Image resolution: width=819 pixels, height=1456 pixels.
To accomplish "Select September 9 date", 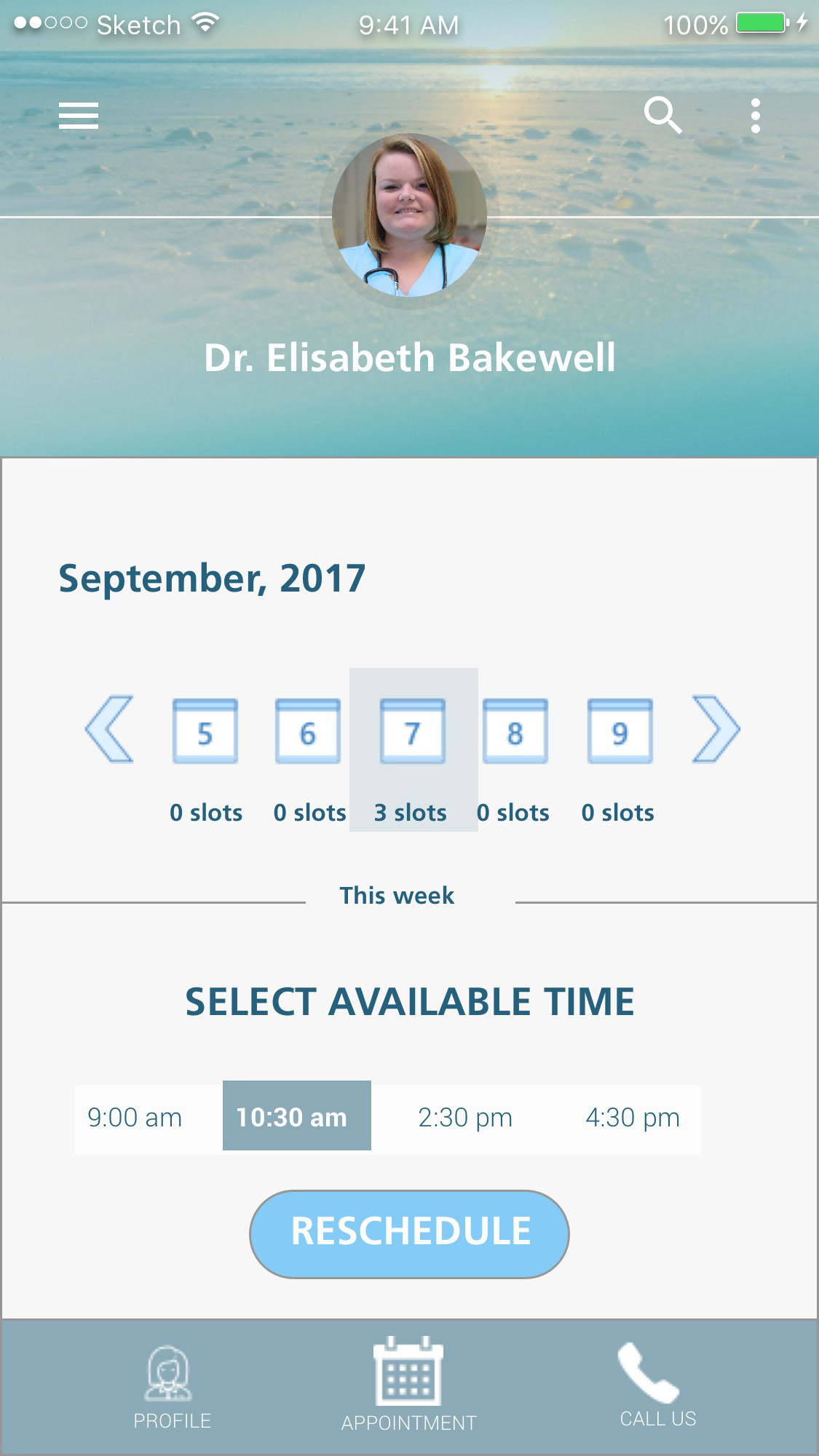I will pos(619,760).
